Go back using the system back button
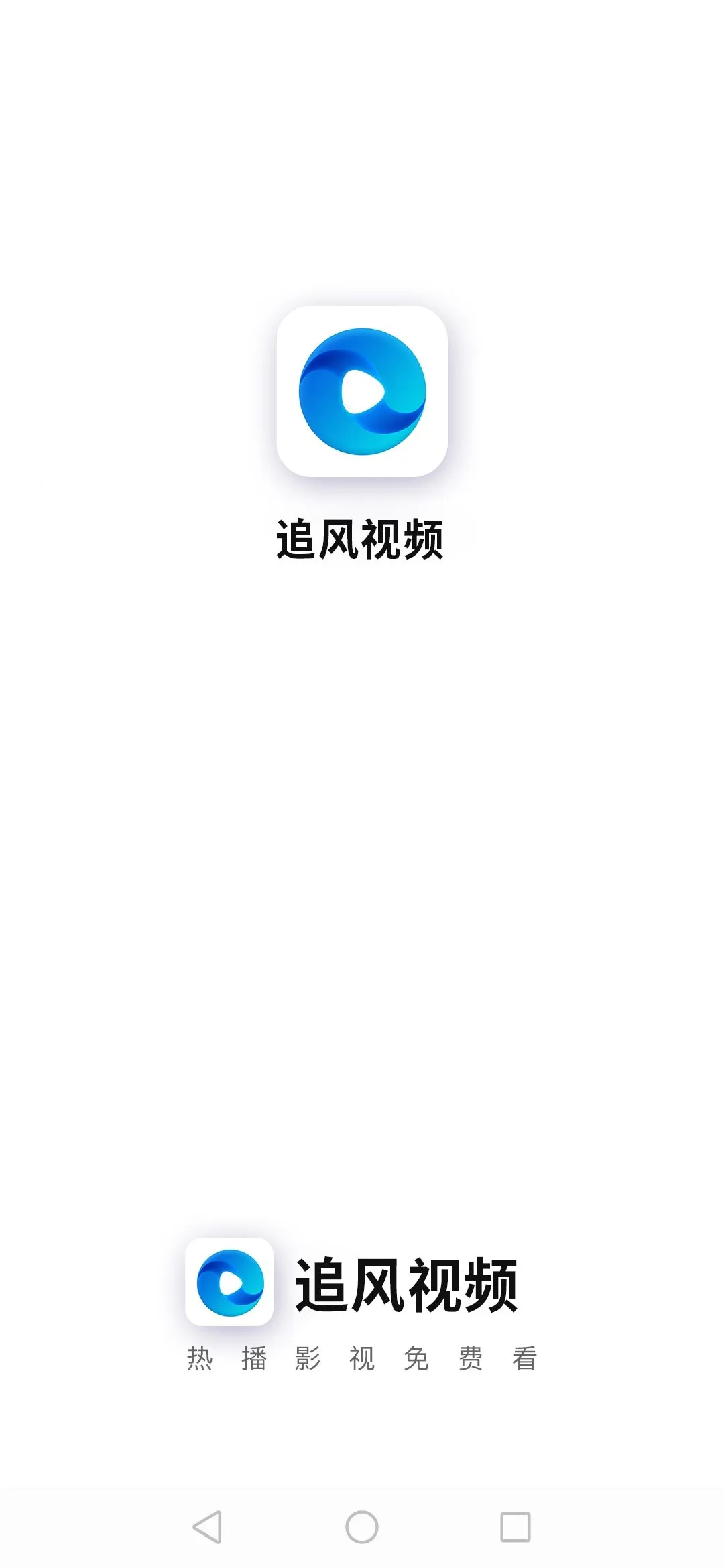This screenshot has width=724, height=1568. (207, 1527)
